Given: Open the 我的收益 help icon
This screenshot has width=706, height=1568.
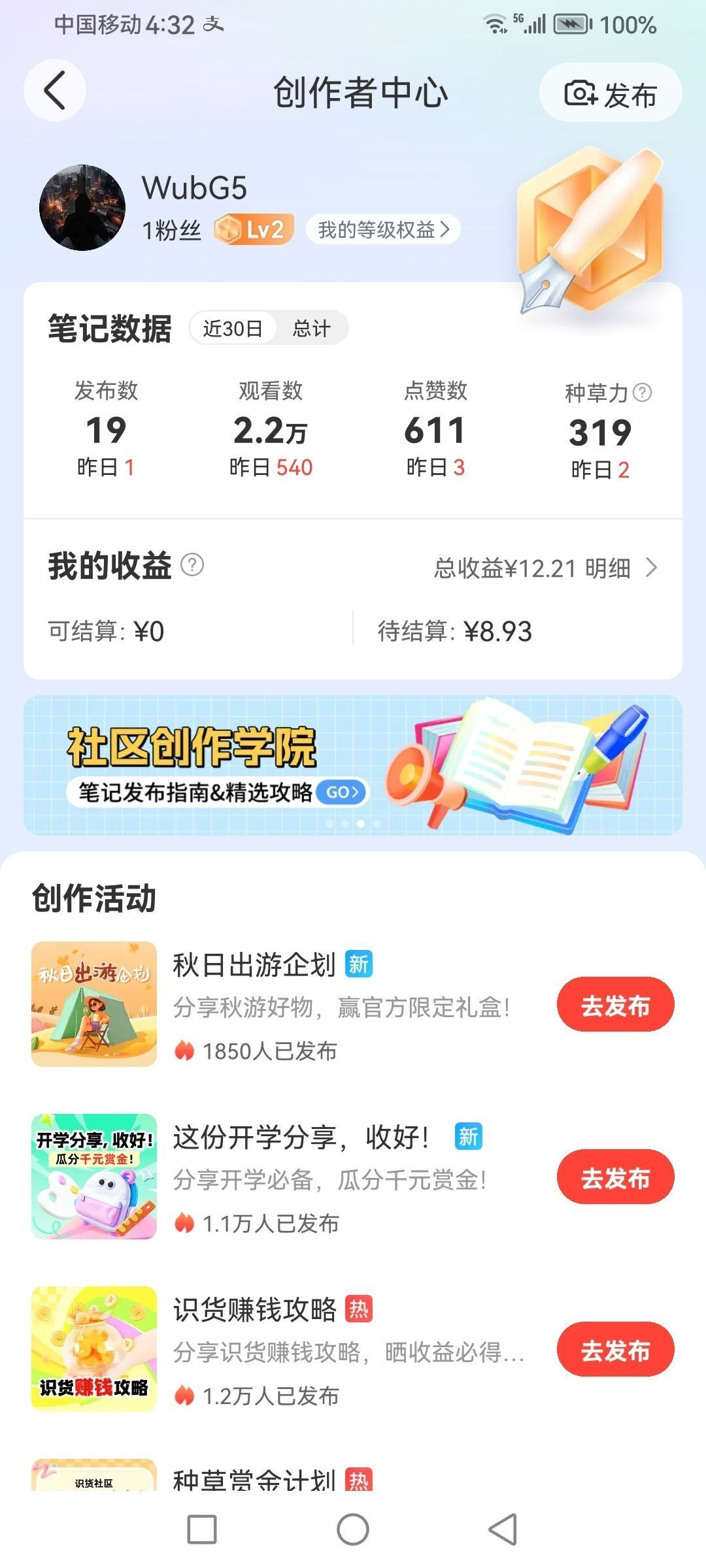Looking at the screenshot, I should pyautogui.click(x=192, y=564).
